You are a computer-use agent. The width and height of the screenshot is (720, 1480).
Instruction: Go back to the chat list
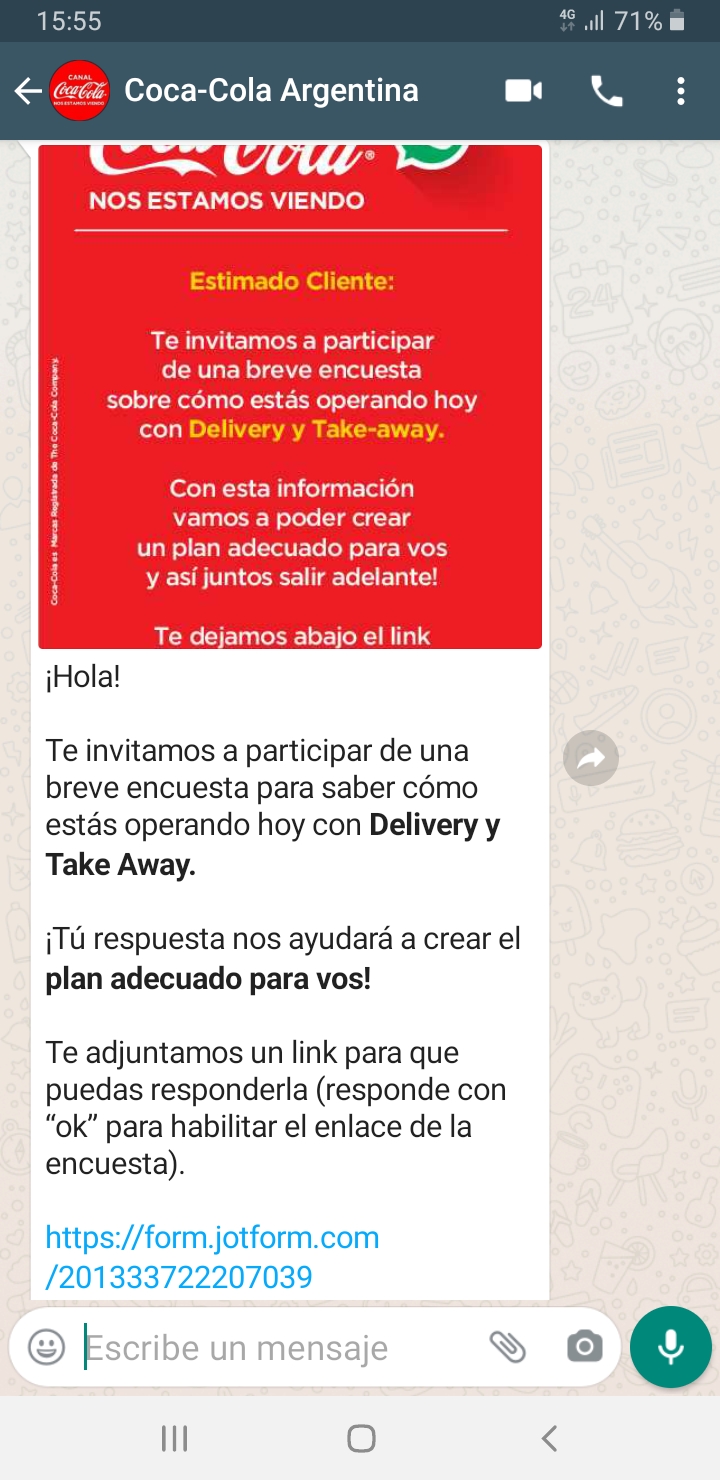[27, 91]
